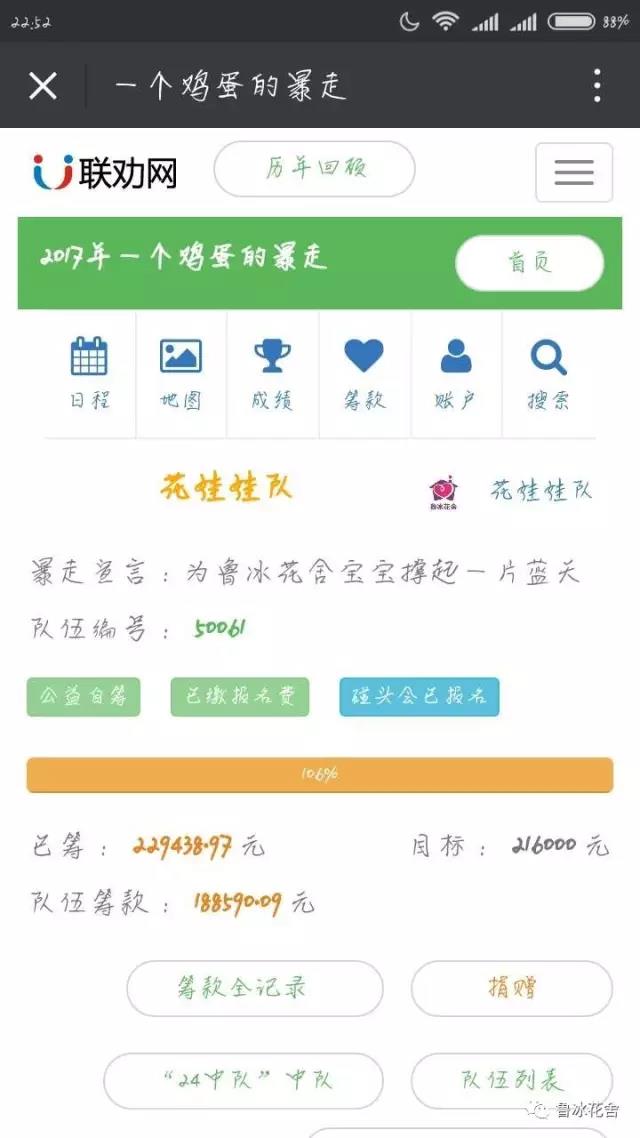Viewport: 640px width, 1138px height.
Task: Open the hamburger navigation menu
Action: pyautogui.click(x=574, y=173)
